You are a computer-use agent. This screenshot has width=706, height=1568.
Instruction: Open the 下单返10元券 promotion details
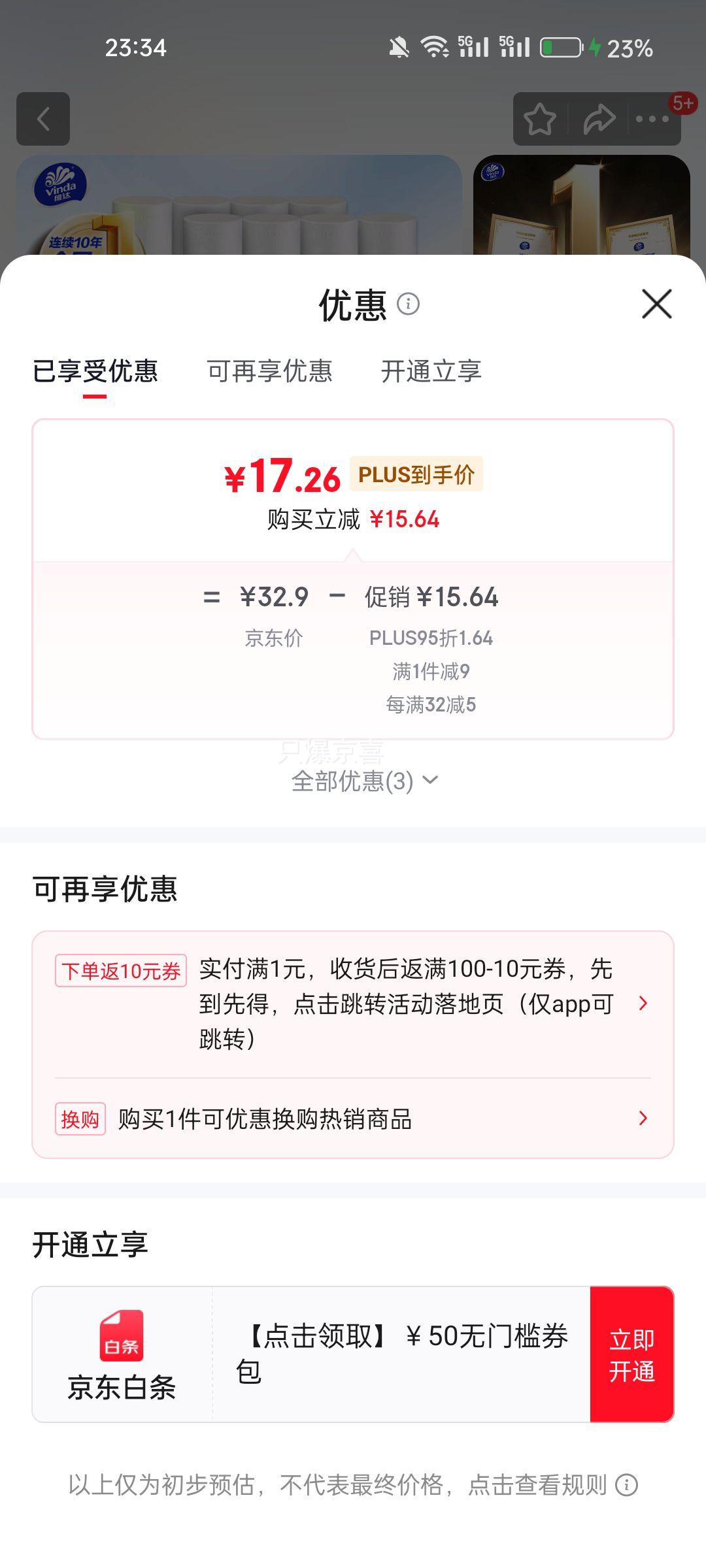pyautogui.click(x=353, y=1004)
